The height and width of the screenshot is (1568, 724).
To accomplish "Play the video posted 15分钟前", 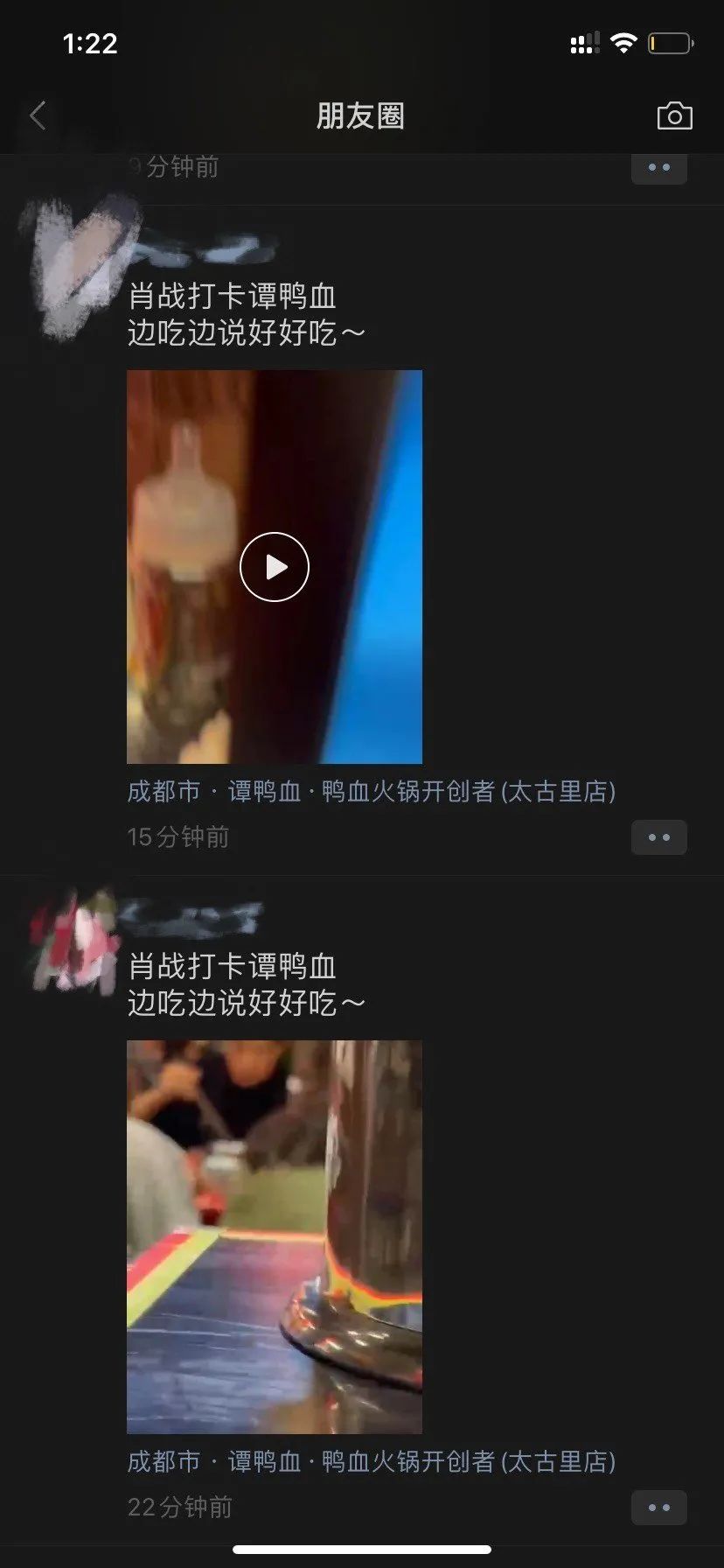I will 275,567.
